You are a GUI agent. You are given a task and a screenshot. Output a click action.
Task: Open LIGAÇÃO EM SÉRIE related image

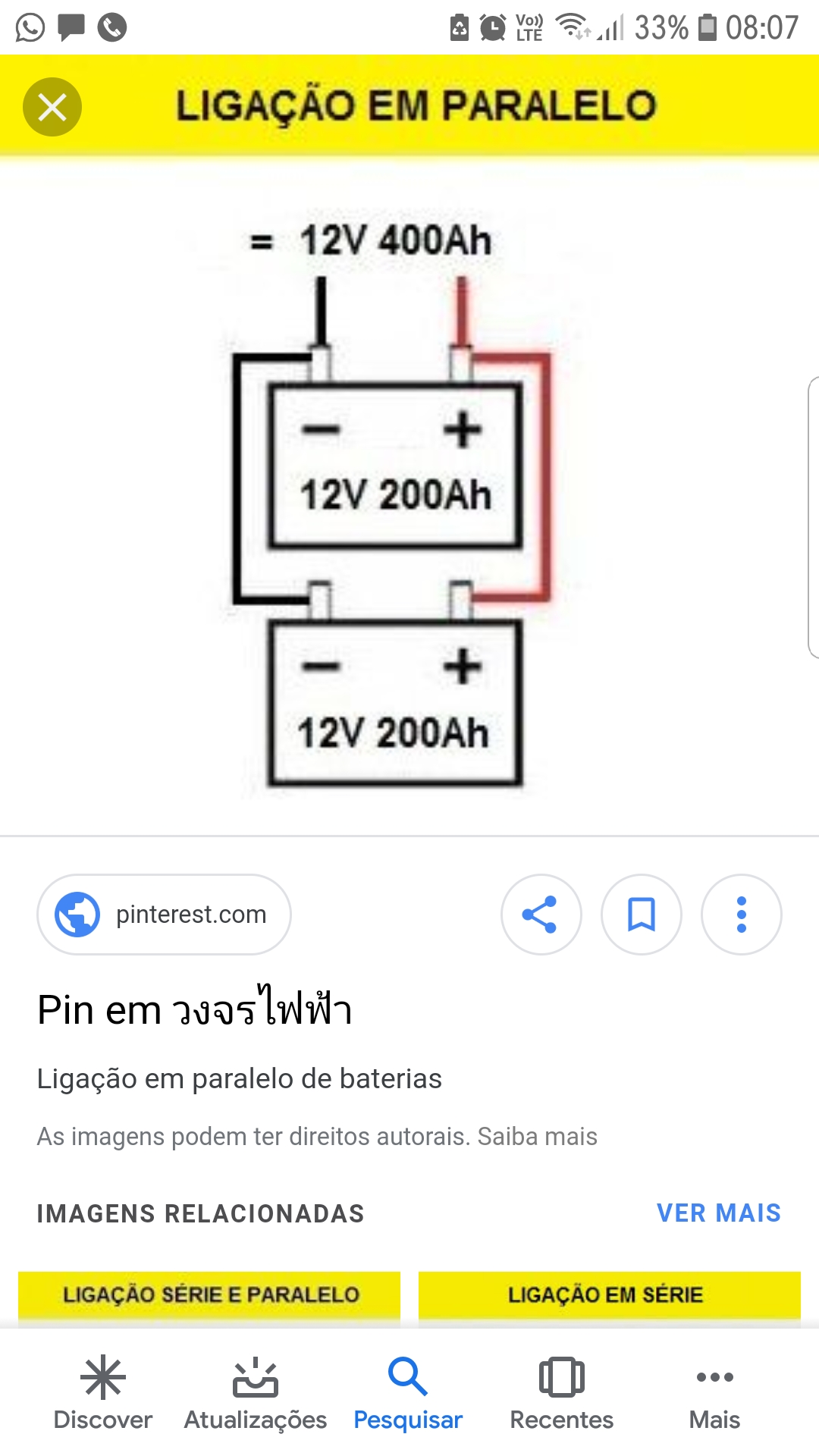pos(609,1297)
